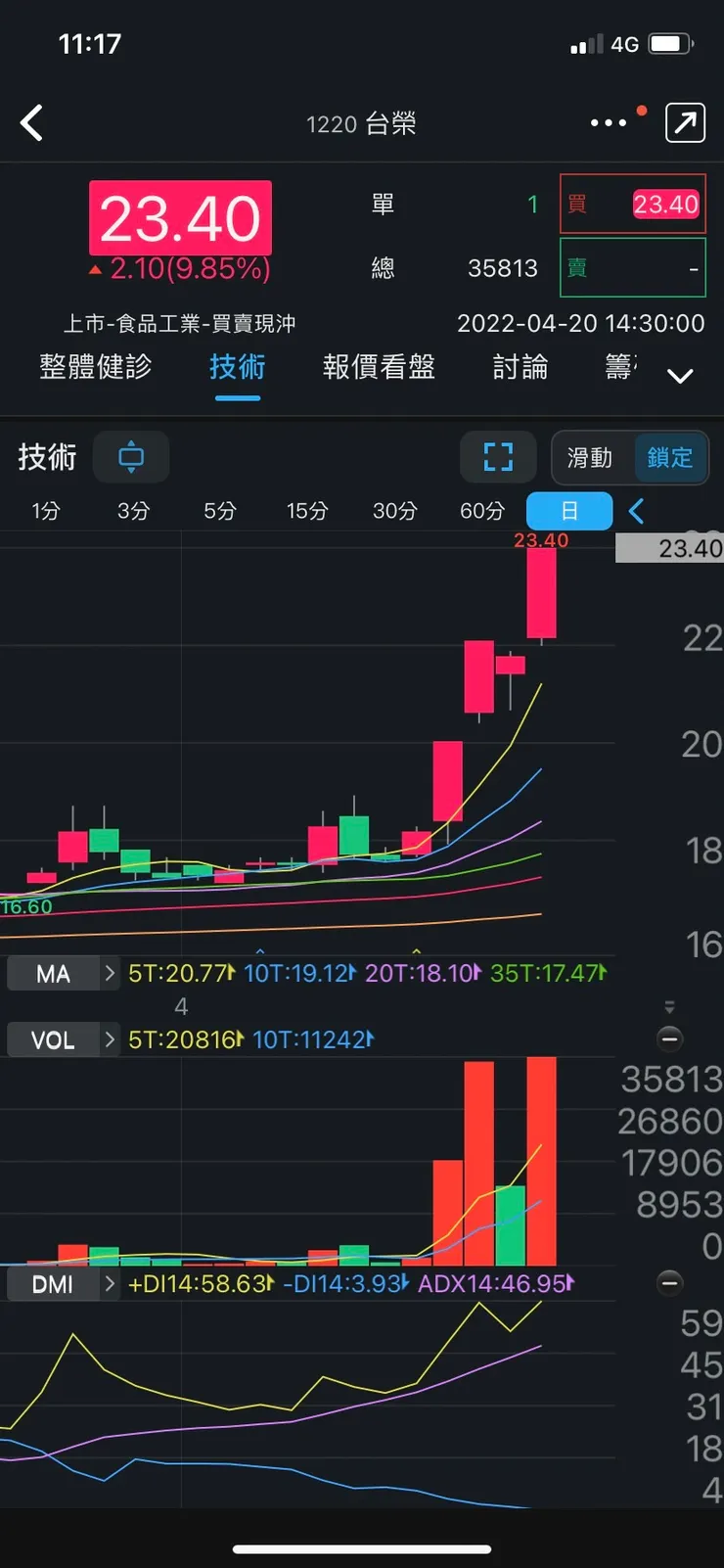Tap the blue left chevron beside 日 tab

tap(637, 511)
